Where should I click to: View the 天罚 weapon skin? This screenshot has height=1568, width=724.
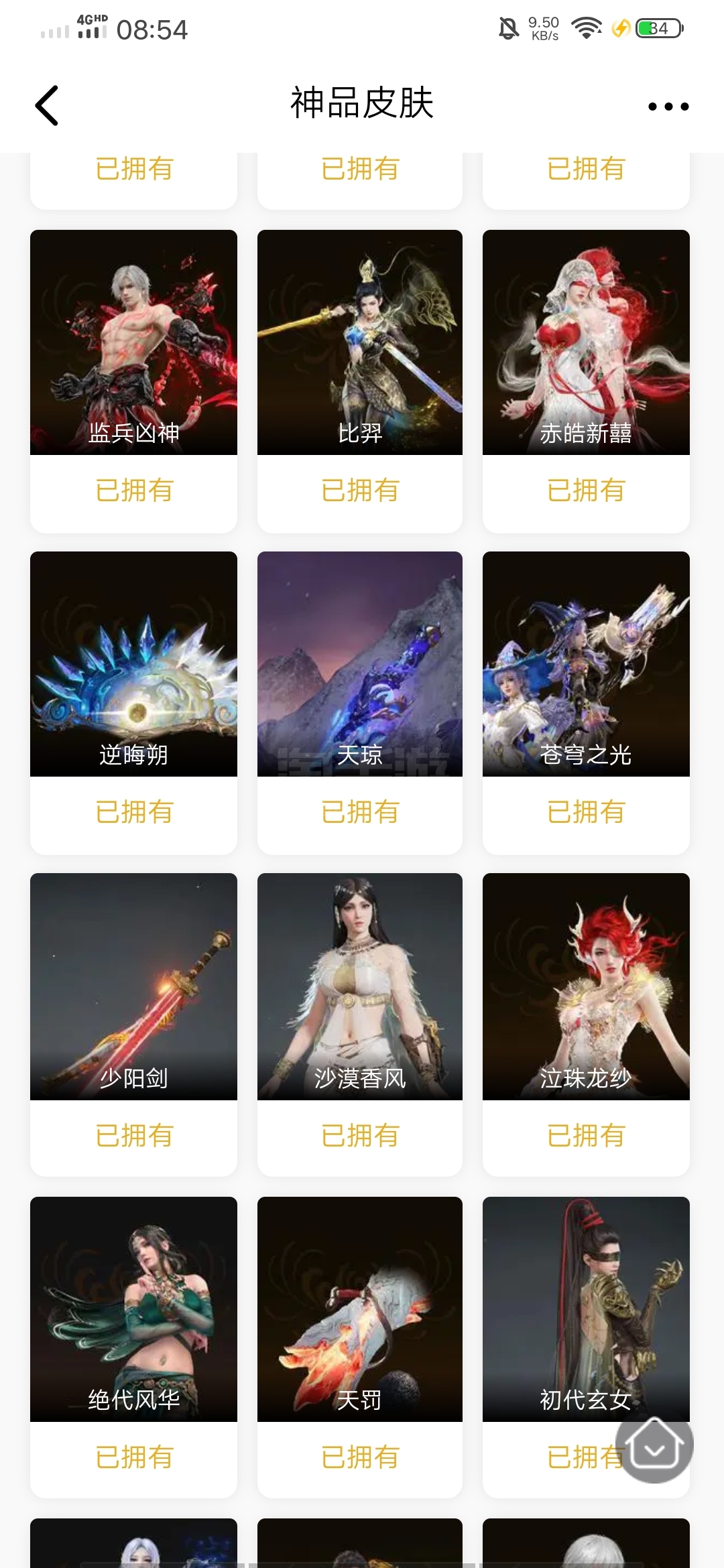(x=360, y=1308)
